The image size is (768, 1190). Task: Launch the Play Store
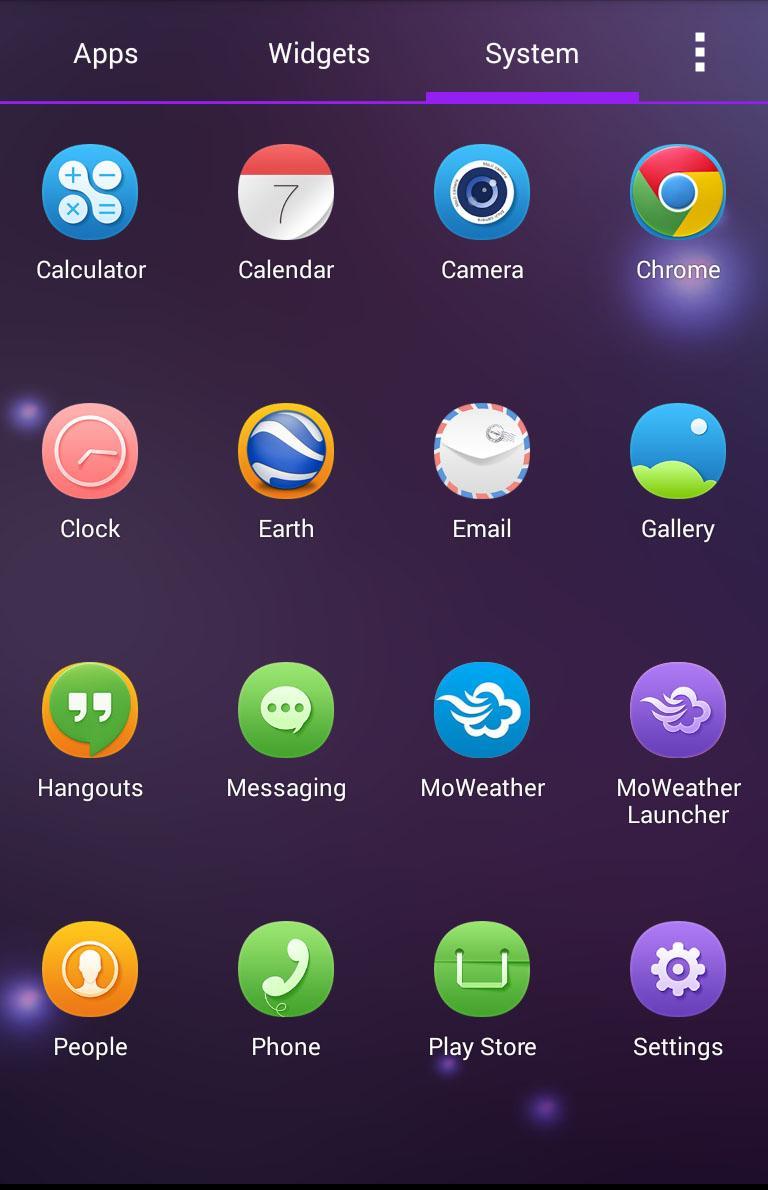click(x=482, y=968)
